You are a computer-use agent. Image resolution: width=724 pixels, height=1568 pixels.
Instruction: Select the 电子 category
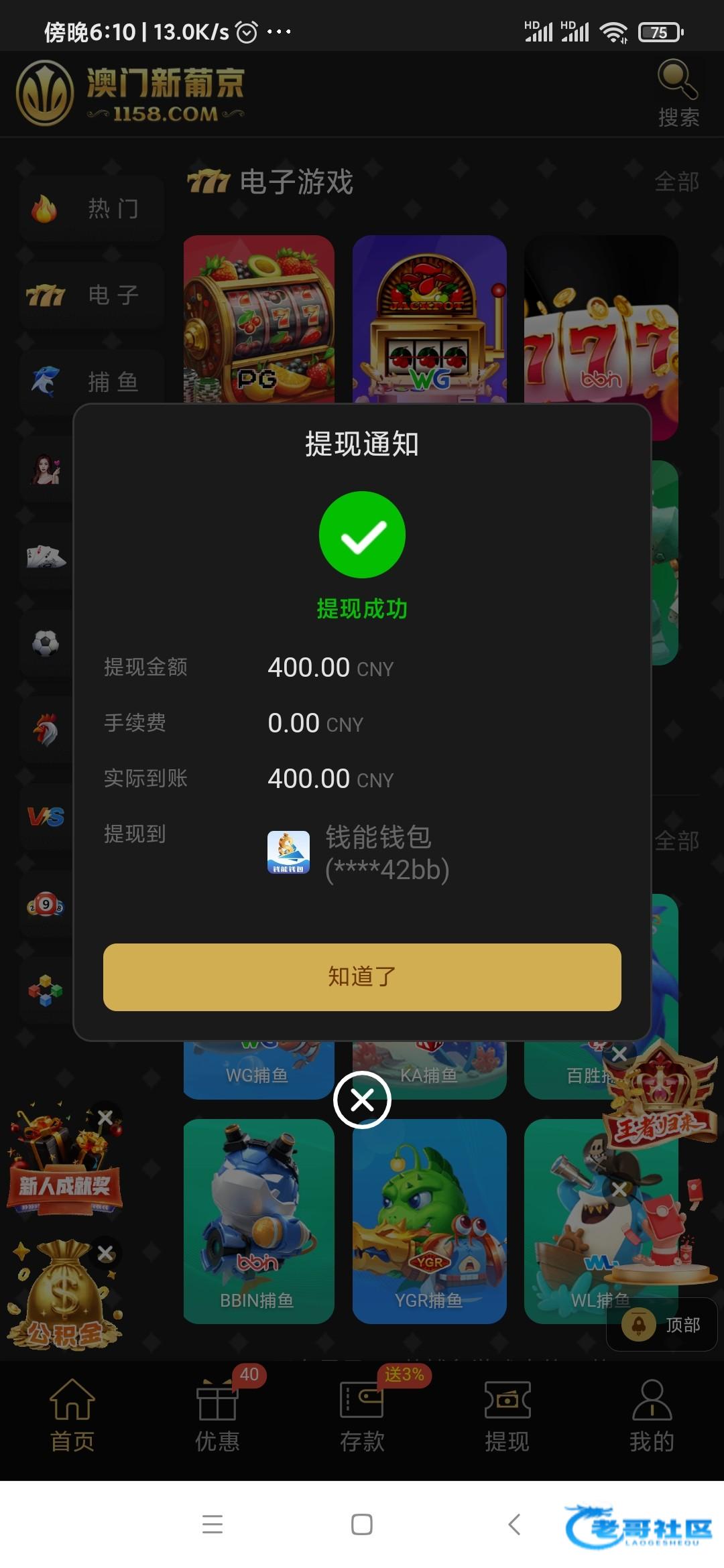coord(92,295)
